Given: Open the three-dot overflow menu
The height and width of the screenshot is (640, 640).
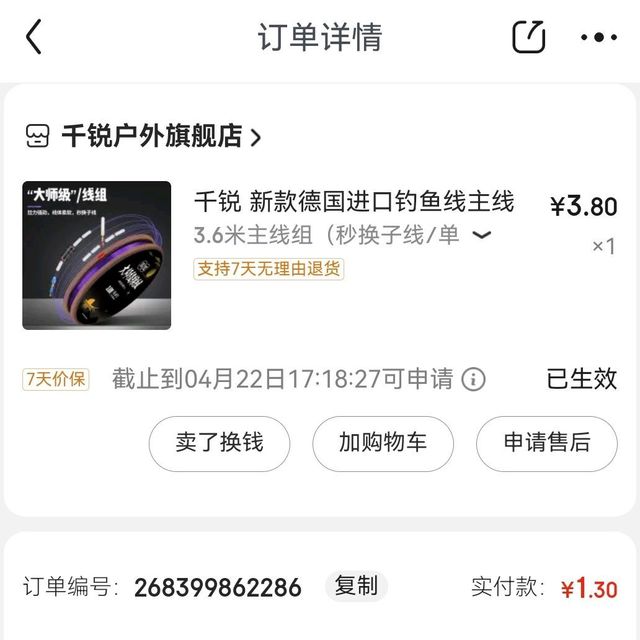Looking at the screenshot, I should [x=598, y=37].
